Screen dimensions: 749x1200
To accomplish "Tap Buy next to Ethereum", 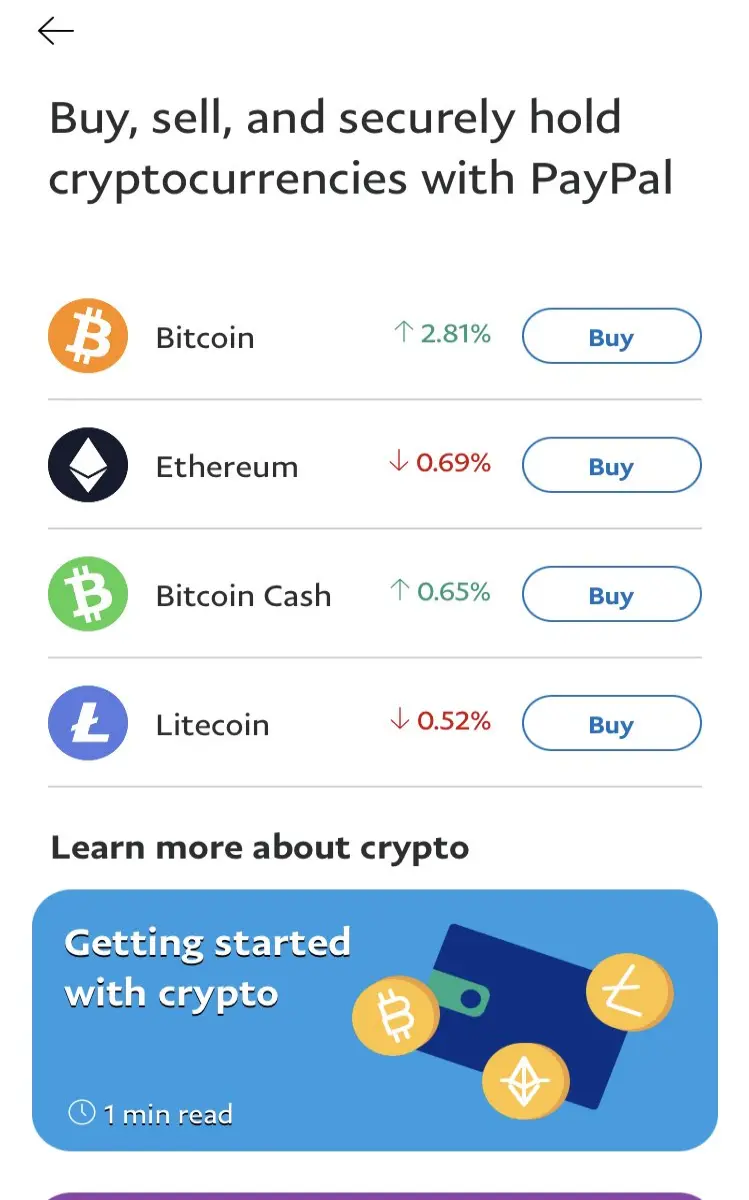I will click(611, 466).
